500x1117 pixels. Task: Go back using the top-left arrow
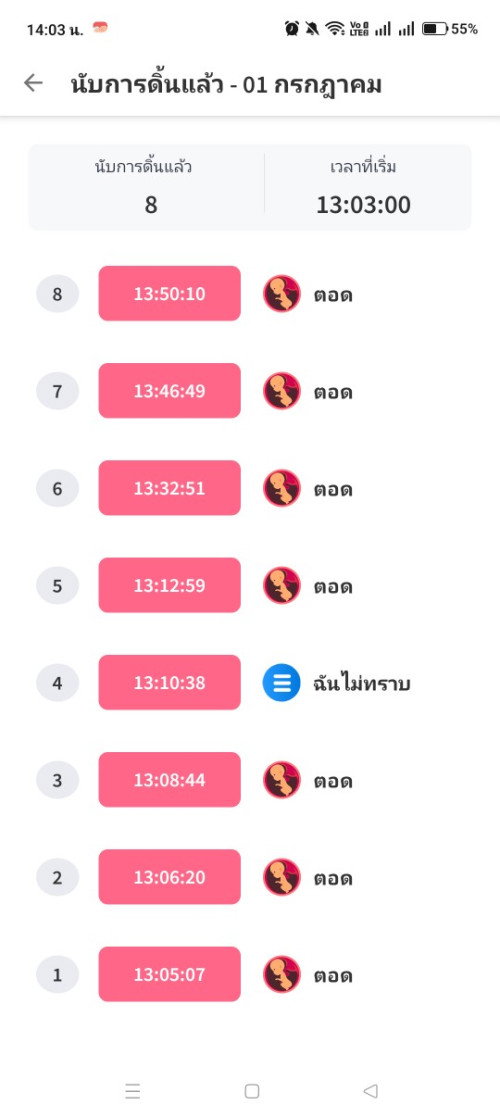pos(33,83)
